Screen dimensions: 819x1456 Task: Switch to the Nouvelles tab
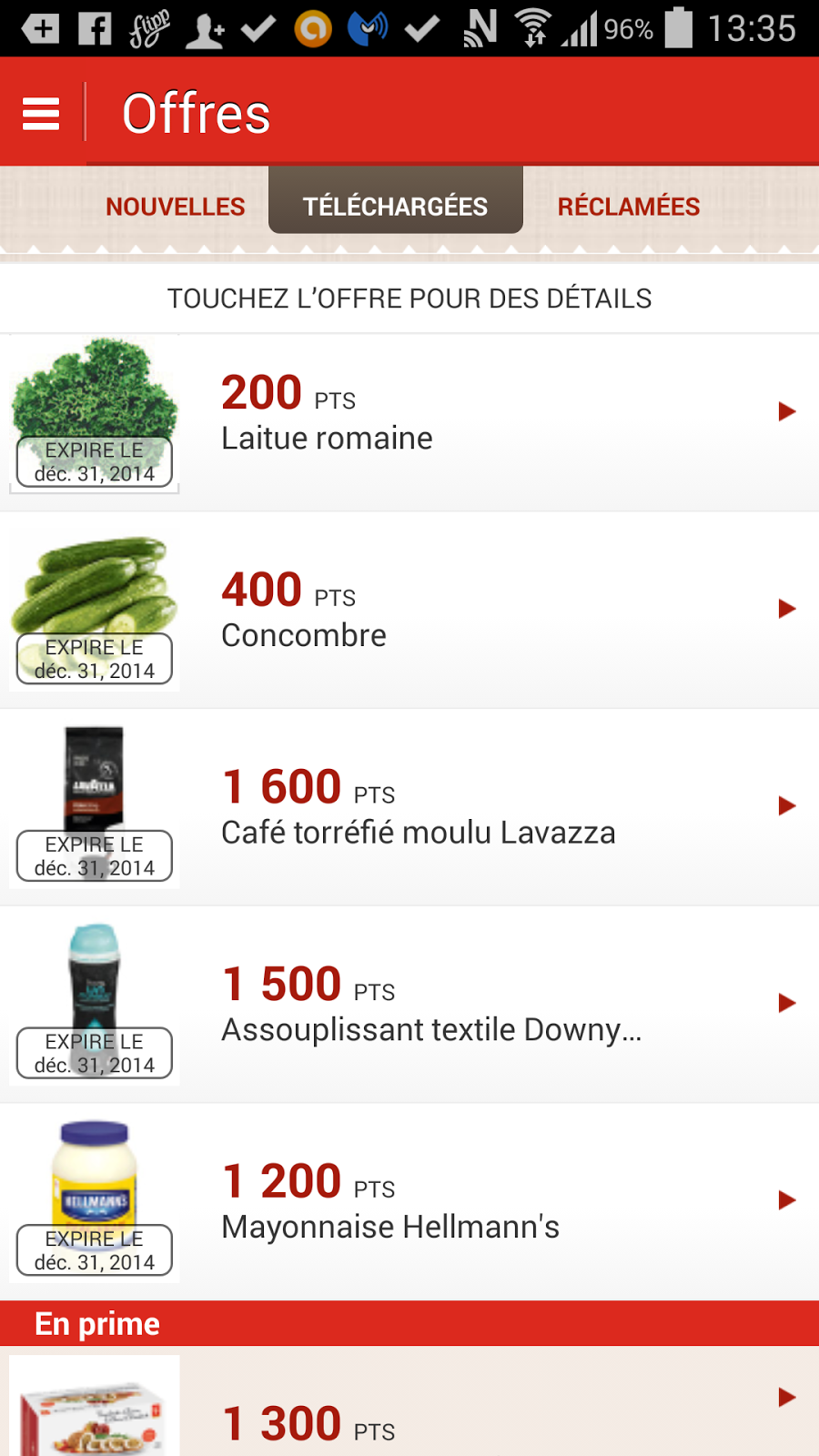(x=175, y=207)
